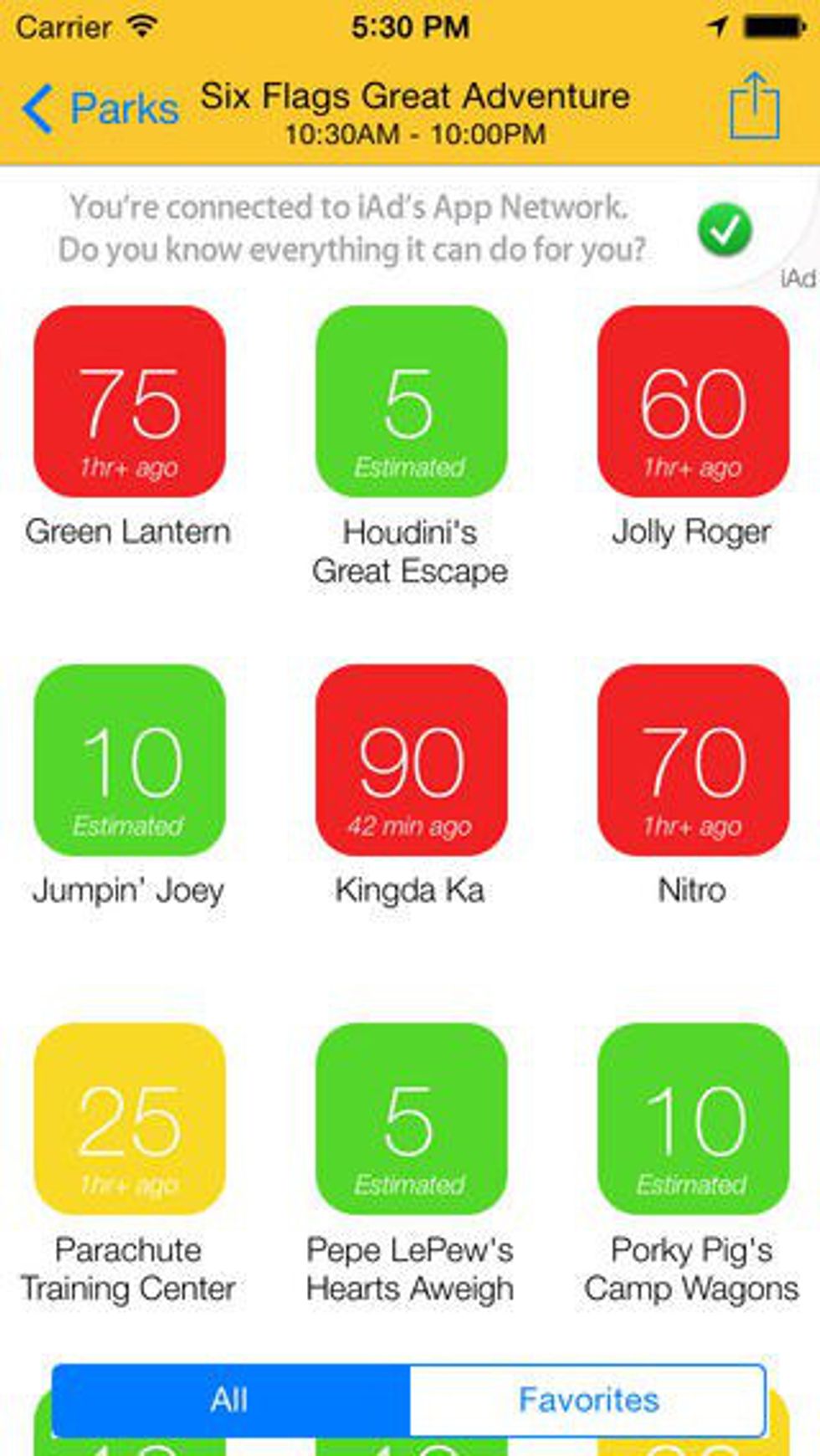
Task: View Jumpin' Joey wait details
Action: pos(130,760)
